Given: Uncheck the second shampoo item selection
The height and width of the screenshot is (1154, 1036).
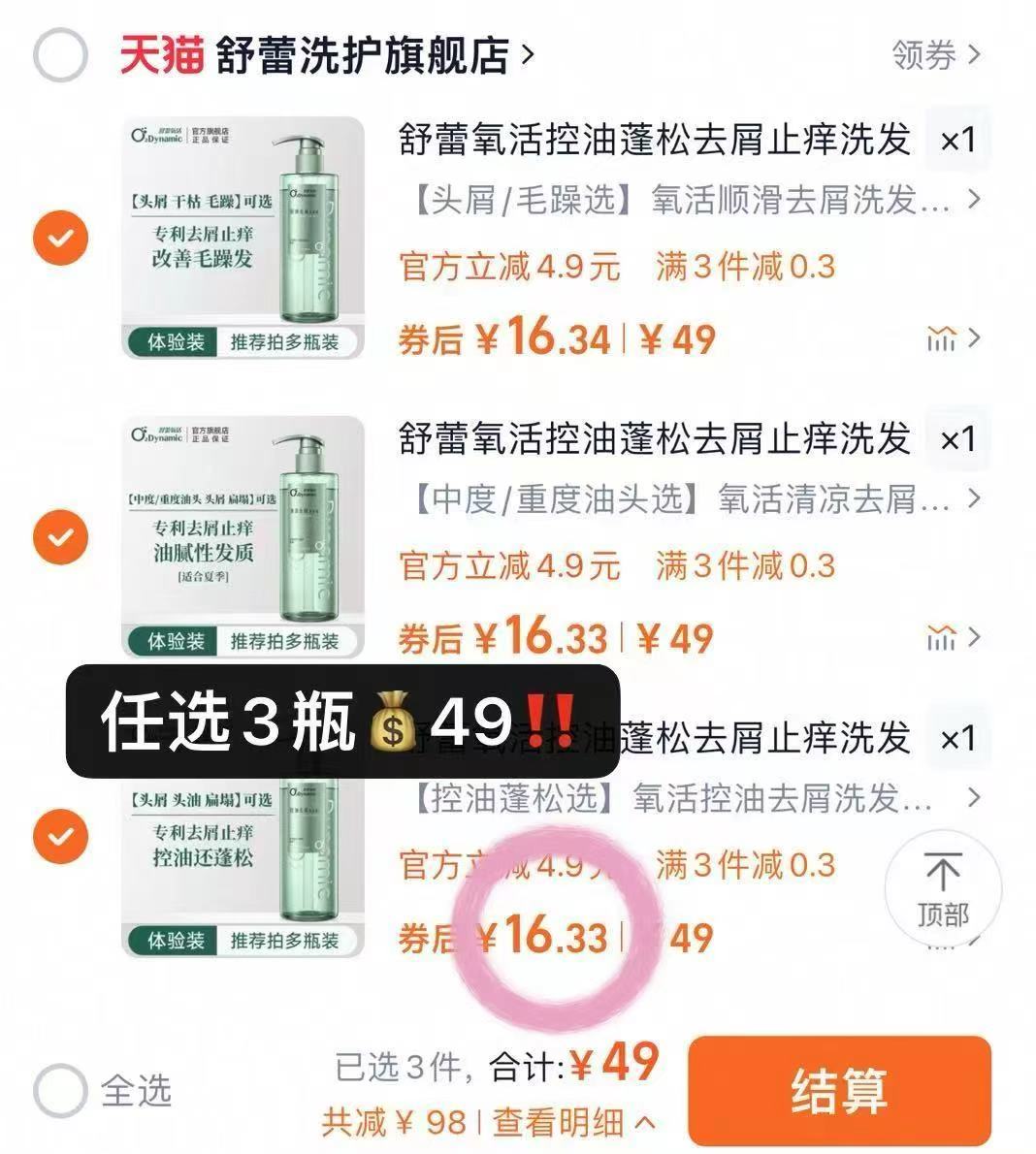Looking at the screenshot, I should tap(60, 538).
